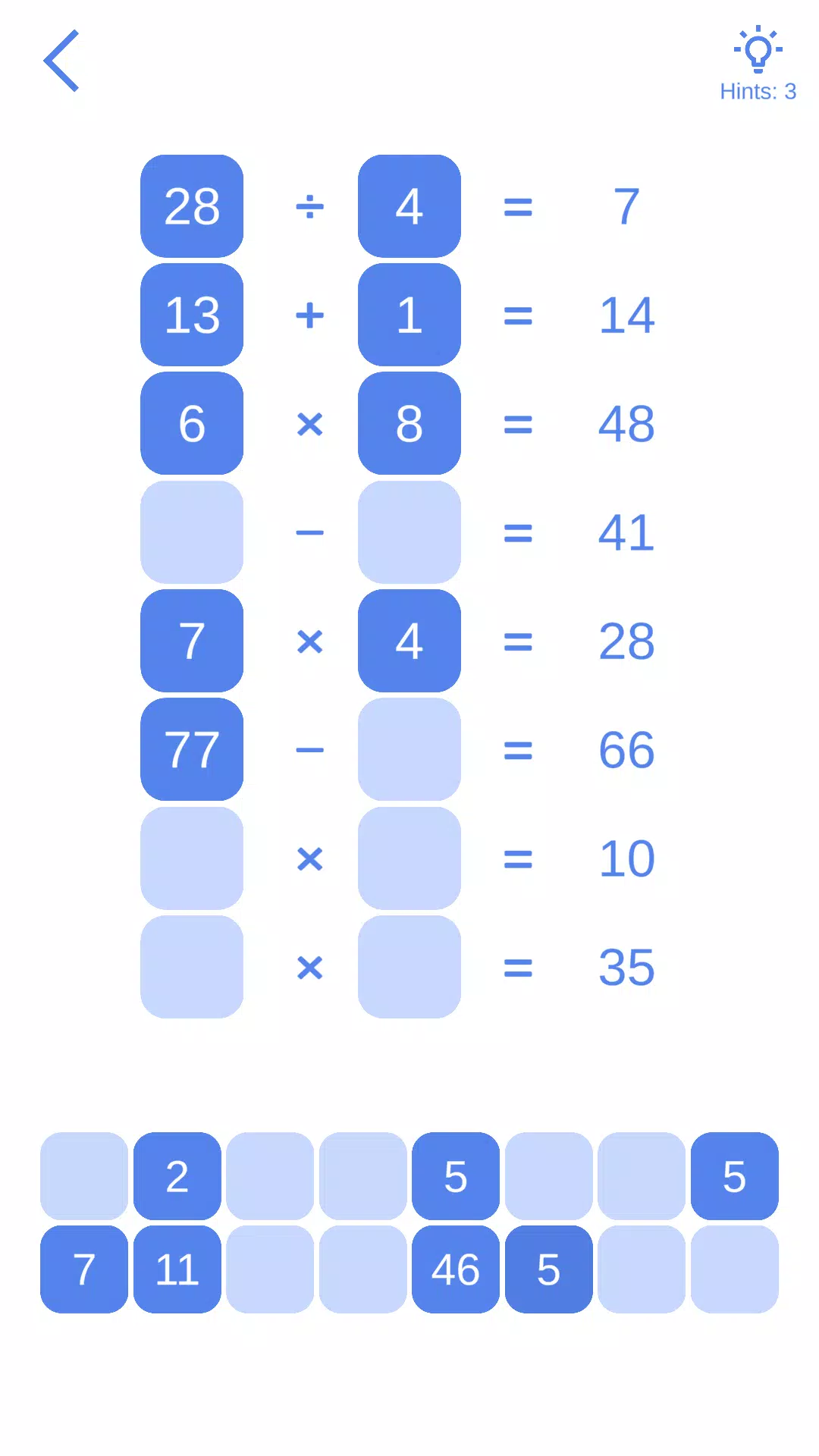Image resolution: width=819 pixels, height=1456 pixels.
Task: Select the number tile 2
Action: (177, 1176)
